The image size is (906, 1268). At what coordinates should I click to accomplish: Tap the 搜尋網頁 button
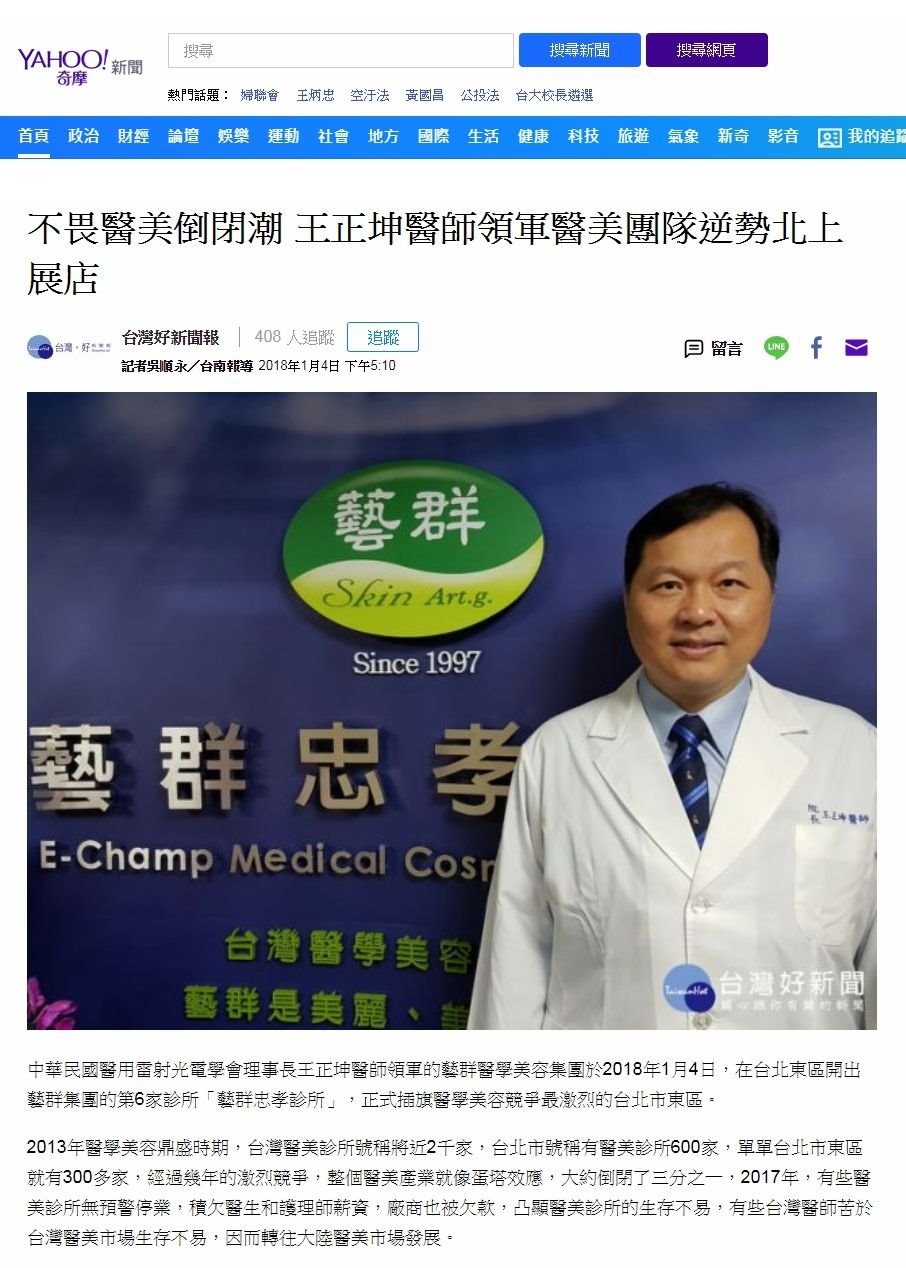(x=706, y=50)
